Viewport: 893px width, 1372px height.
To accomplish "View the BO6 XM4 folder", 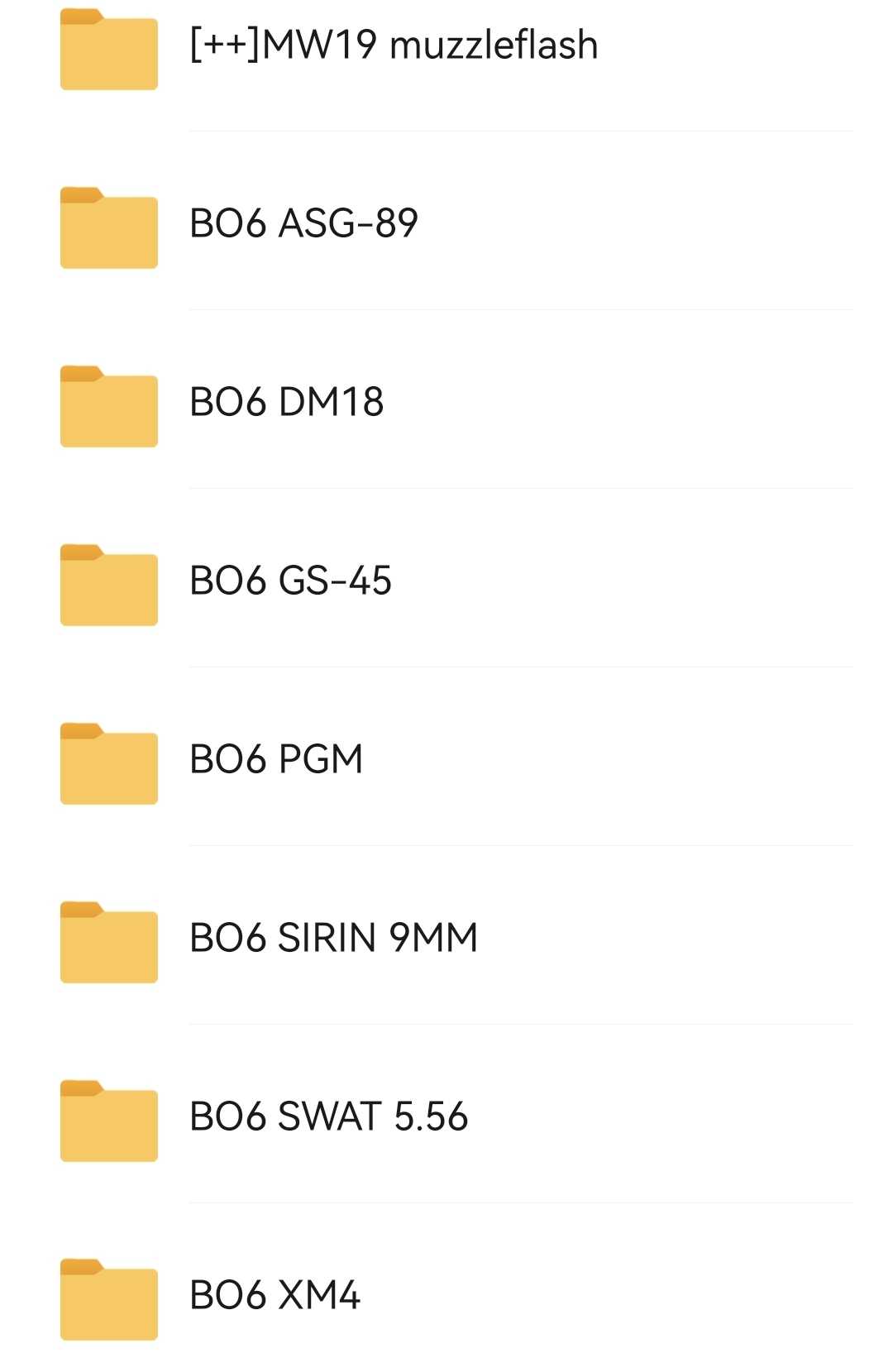I will pos(275,1295).
